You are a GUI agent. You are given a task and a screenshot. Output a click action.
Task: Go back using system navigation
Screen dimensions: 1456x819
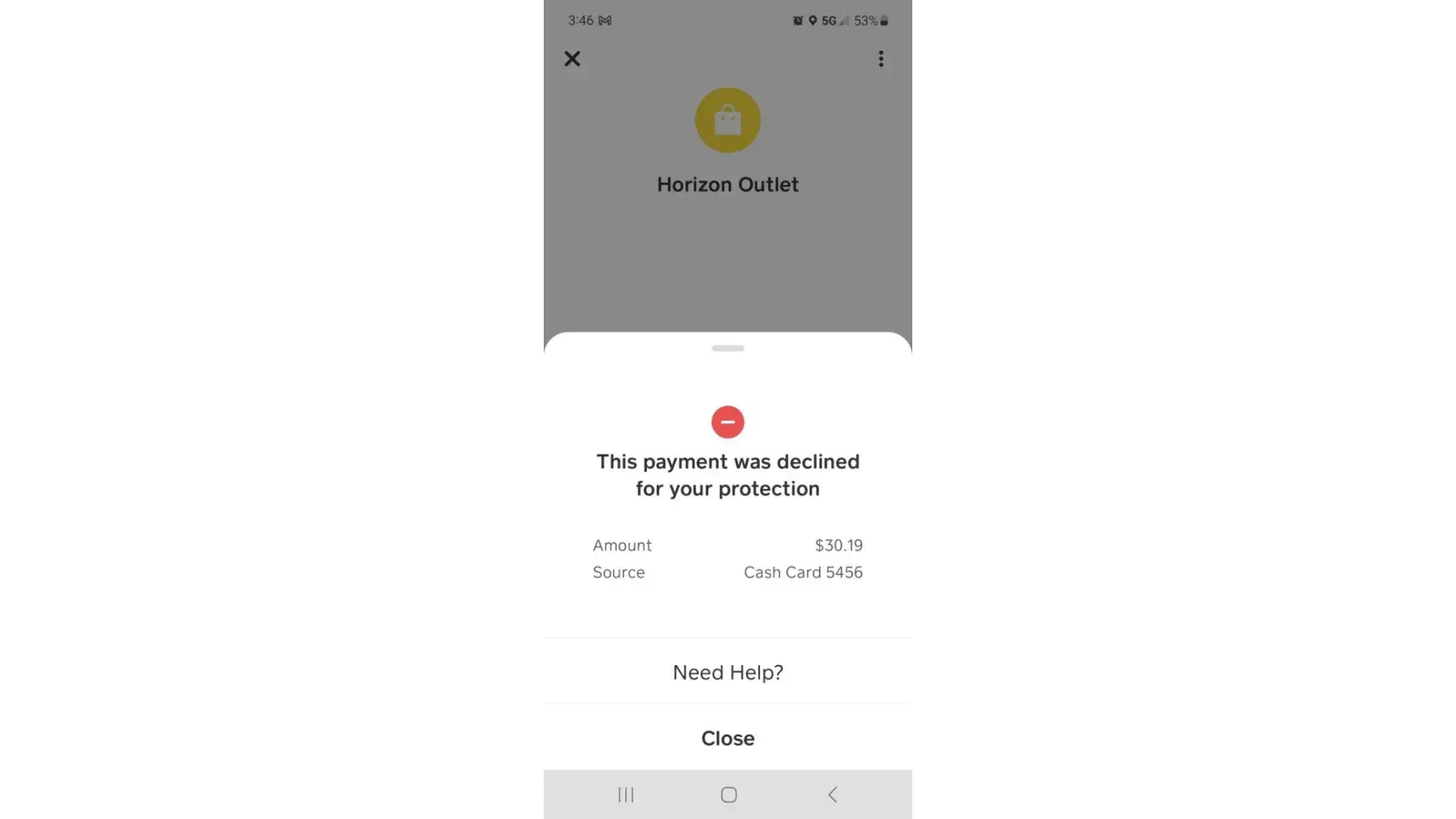[832, 794]
